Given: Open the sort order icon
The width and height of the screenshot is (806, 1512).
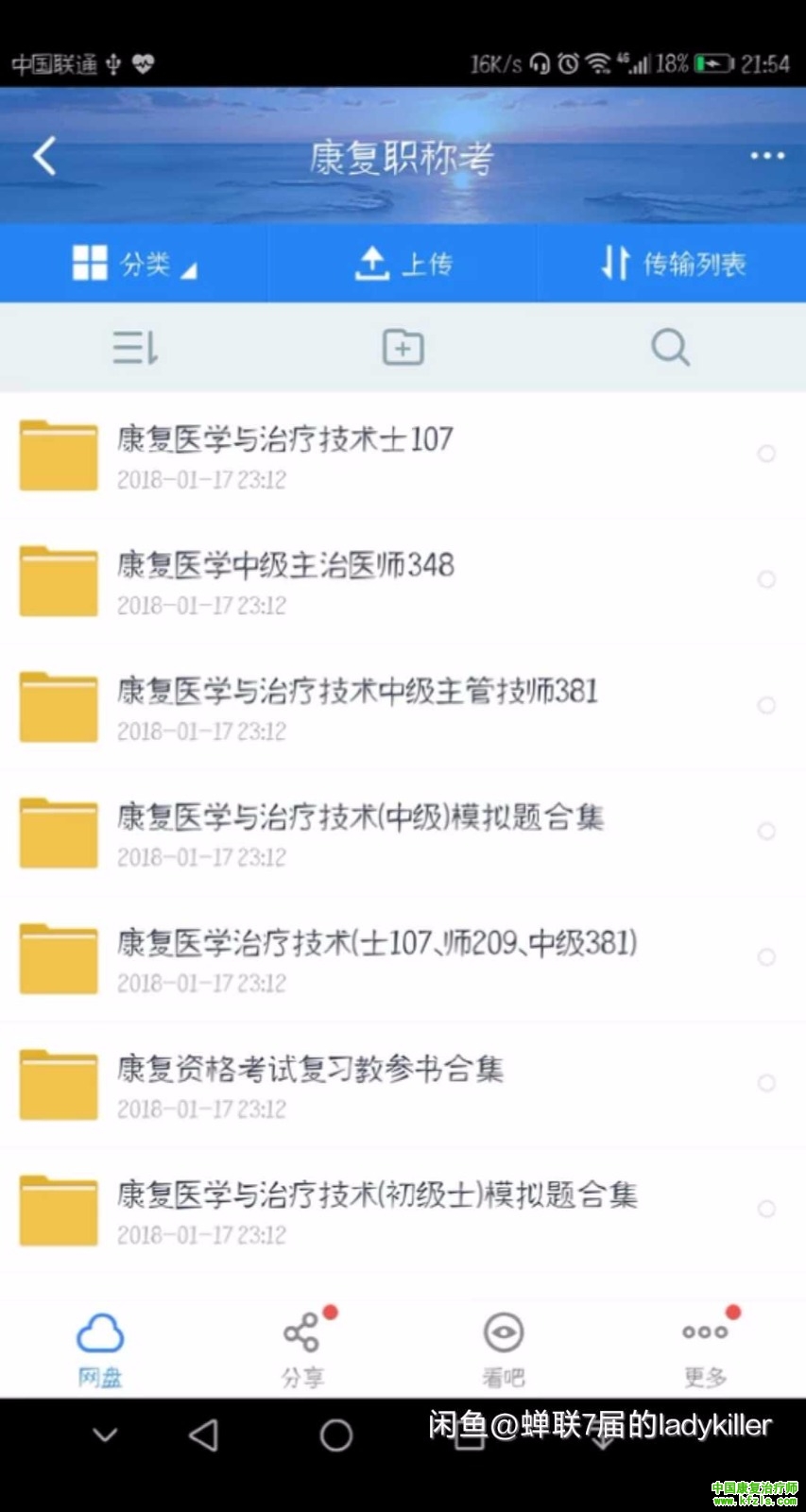Looking at the screenshot, I should tap(135, 348).
